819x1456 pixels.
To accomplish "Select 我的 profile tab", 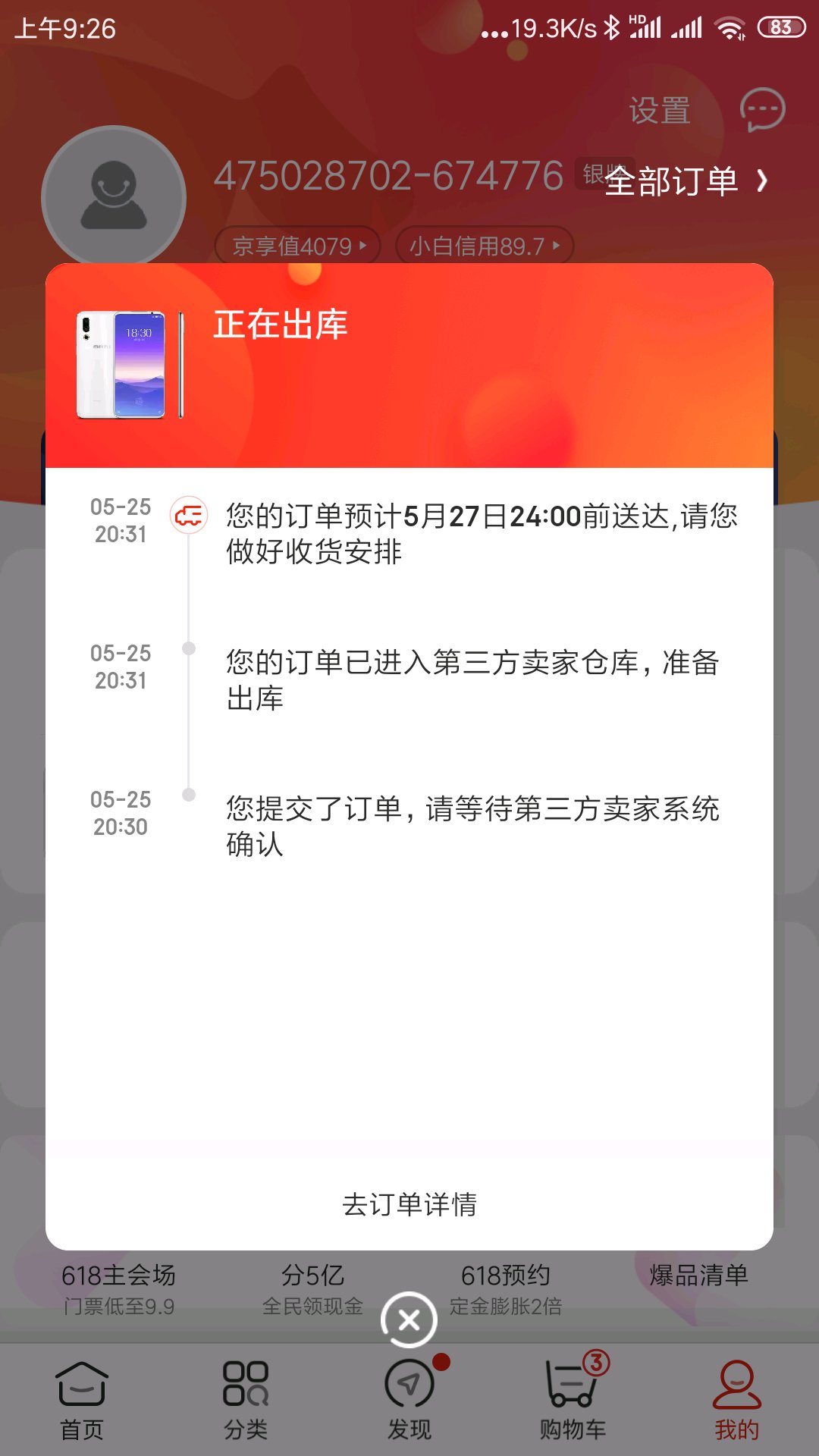I will pyautogui.click(x=737, y=1400).
